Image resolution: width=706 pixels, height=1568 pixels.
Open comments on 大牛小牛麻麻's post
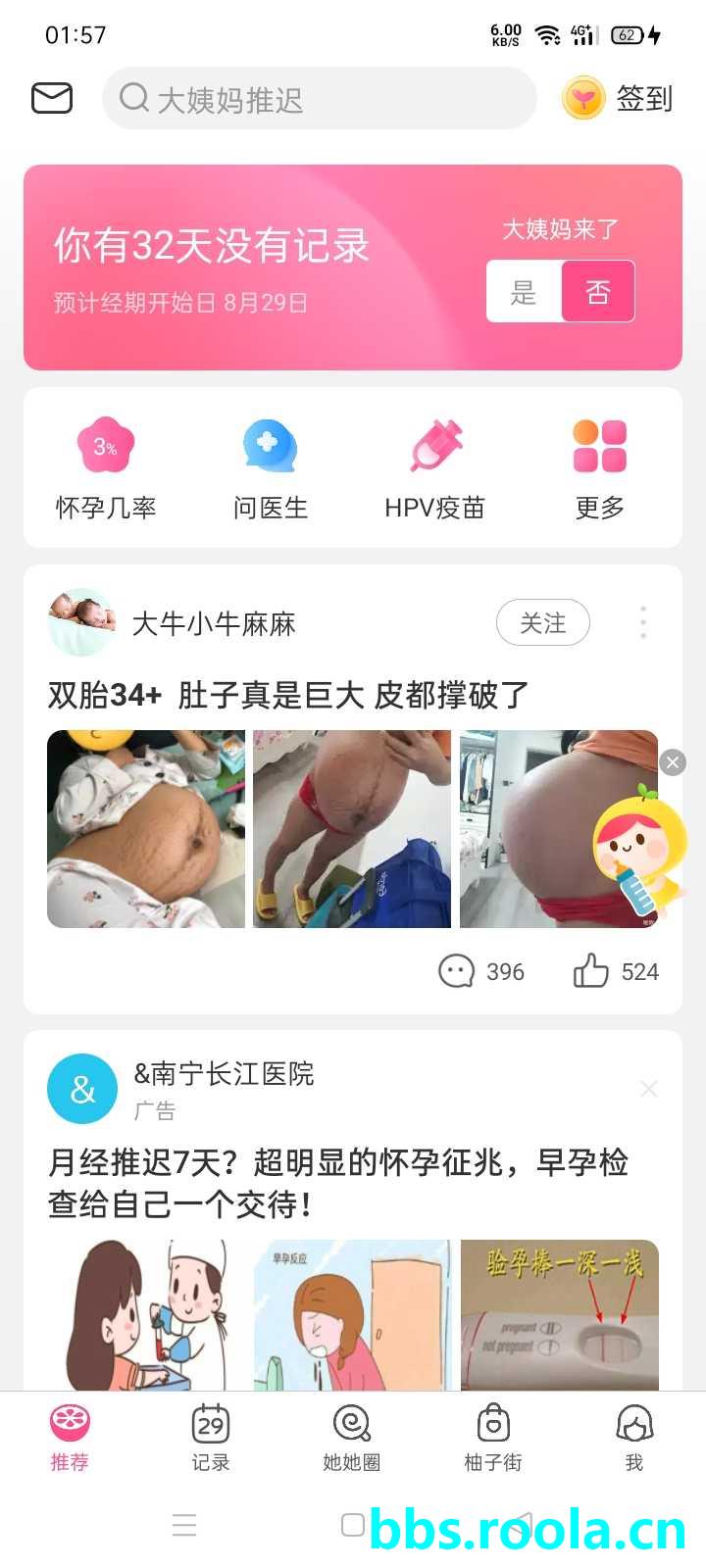coord(480,971)
